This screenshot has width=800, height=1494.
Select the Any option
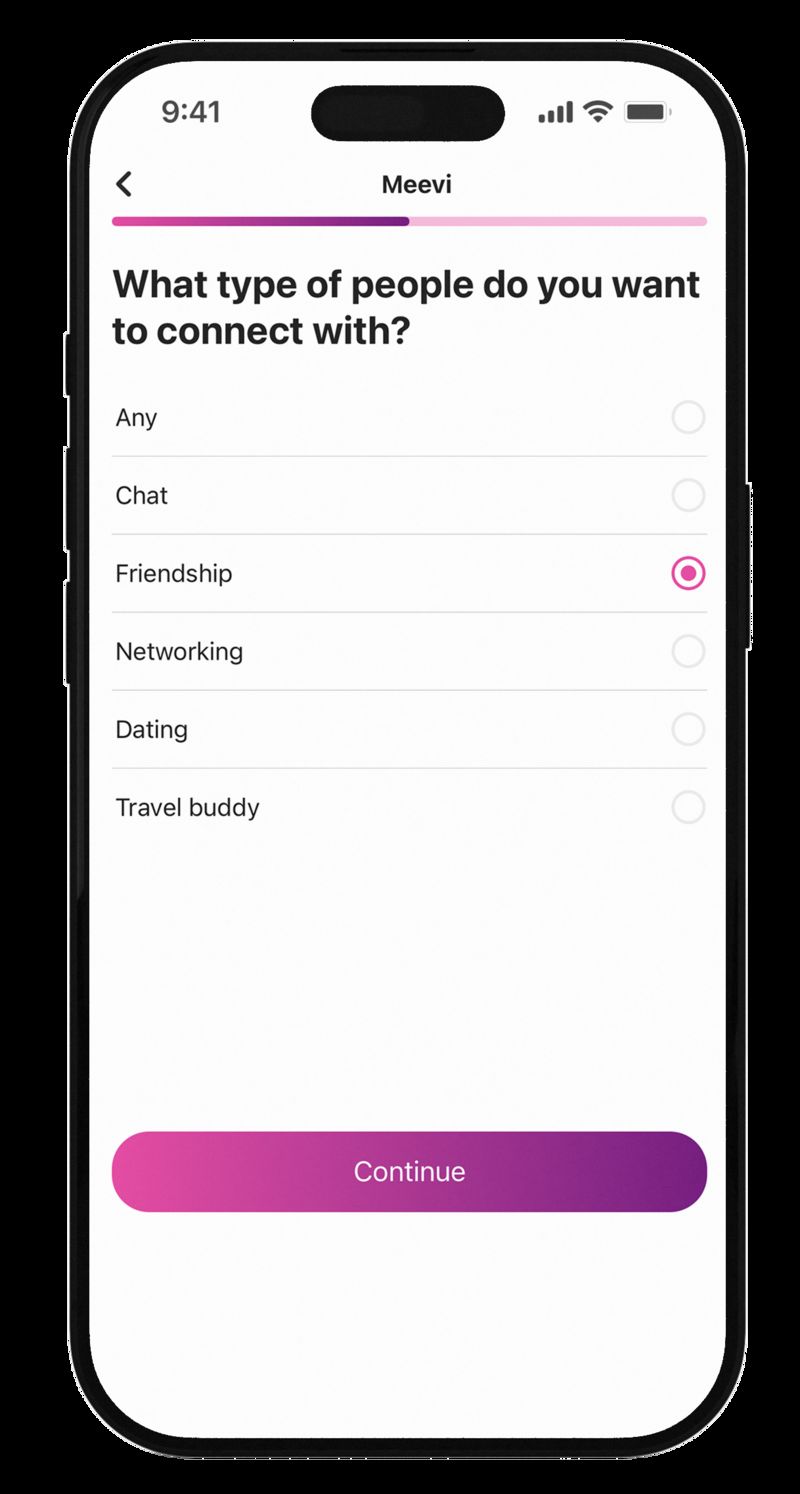tap(687, 417)
